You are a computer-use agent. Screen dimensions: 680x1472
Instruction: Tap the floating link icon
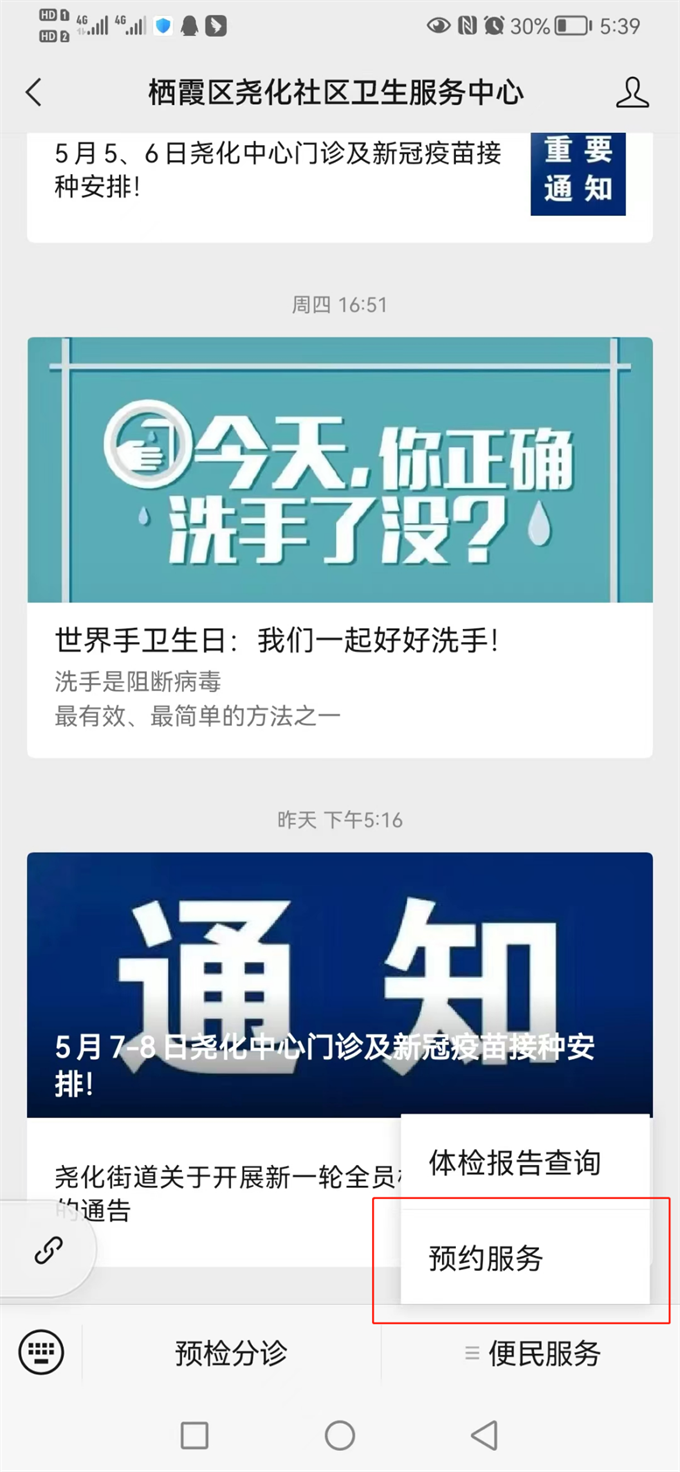pos(47,1249)
